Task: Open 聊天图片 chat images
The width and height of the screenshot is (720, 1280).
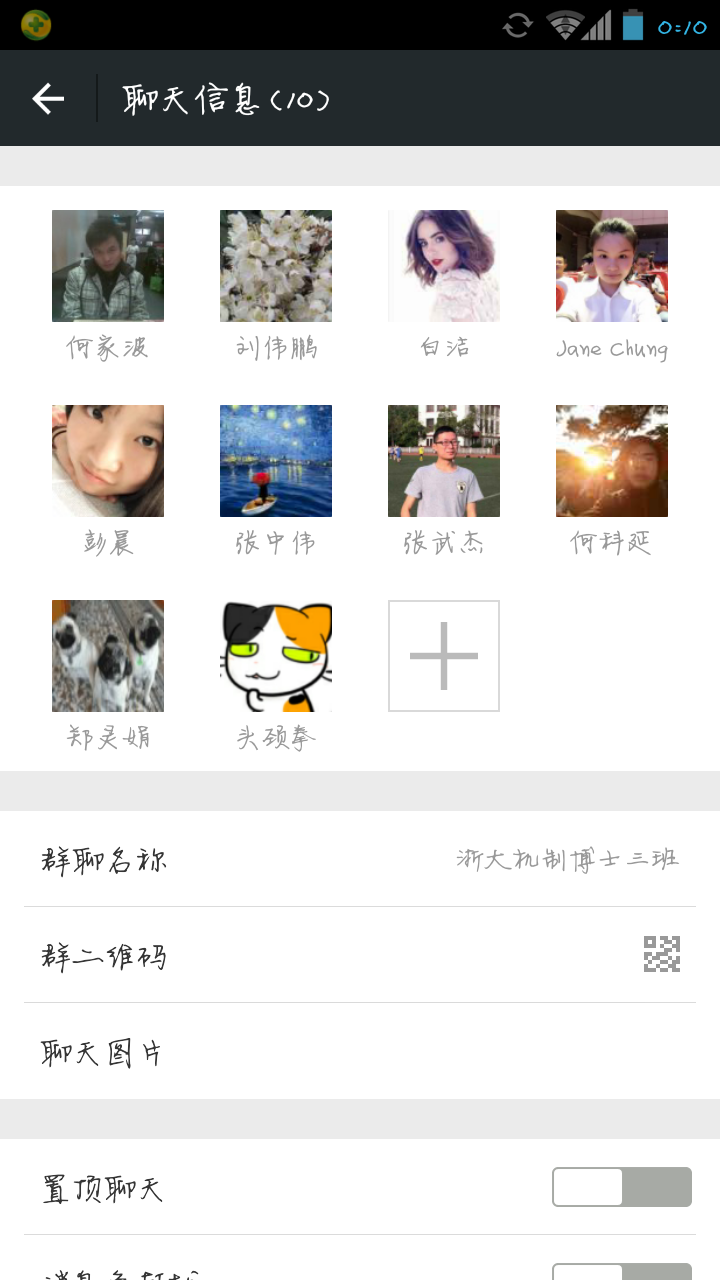Action: (360, 1051)
